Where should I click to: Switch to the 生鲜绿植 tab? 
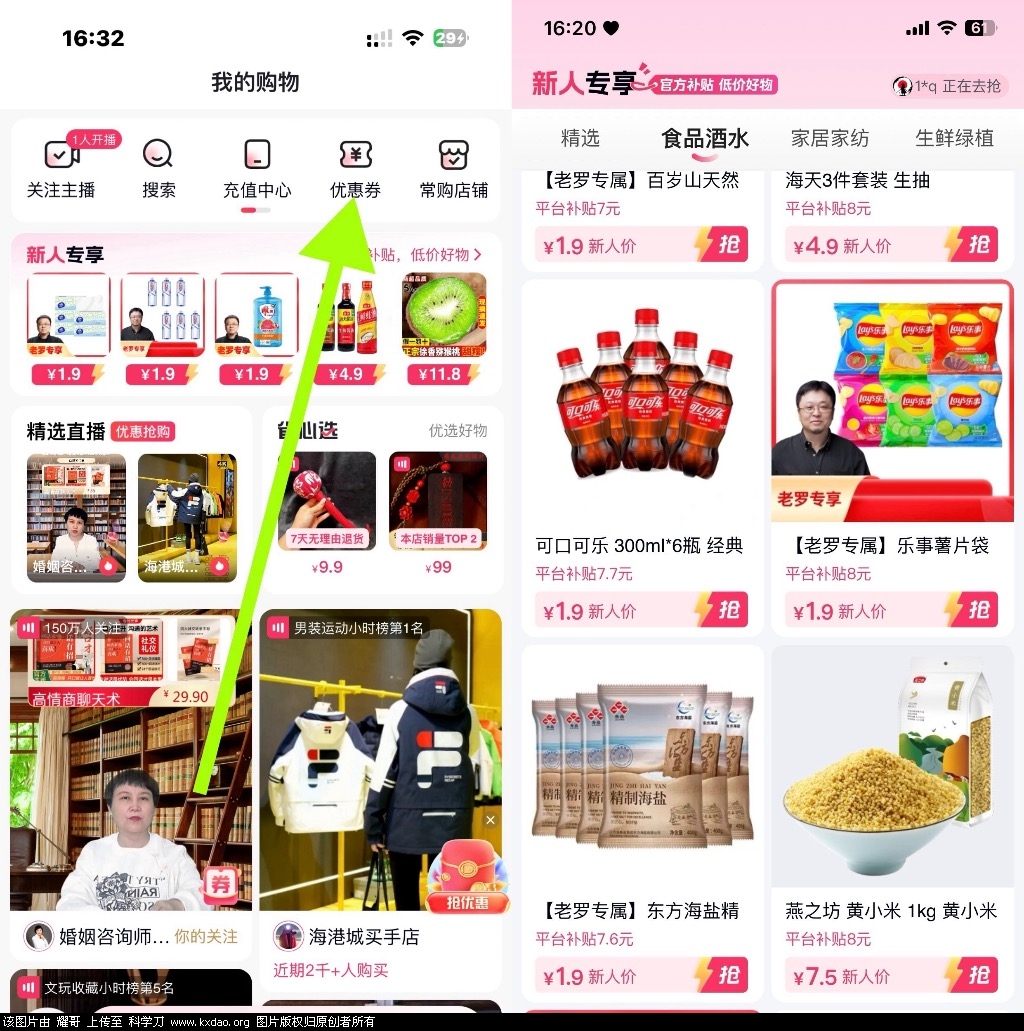coord(954,138)
